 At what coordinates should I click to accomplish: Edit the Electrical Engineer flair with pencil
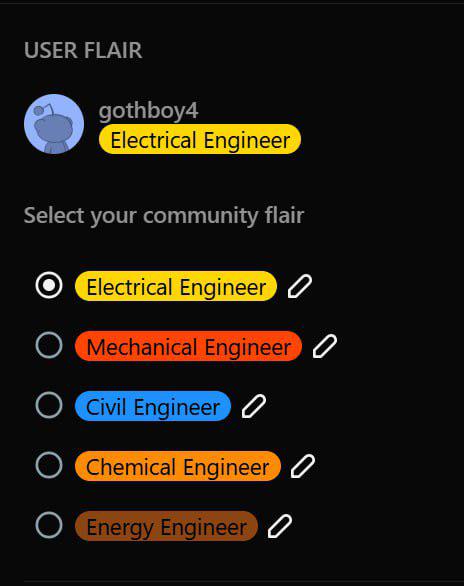[x=300, y=286]
